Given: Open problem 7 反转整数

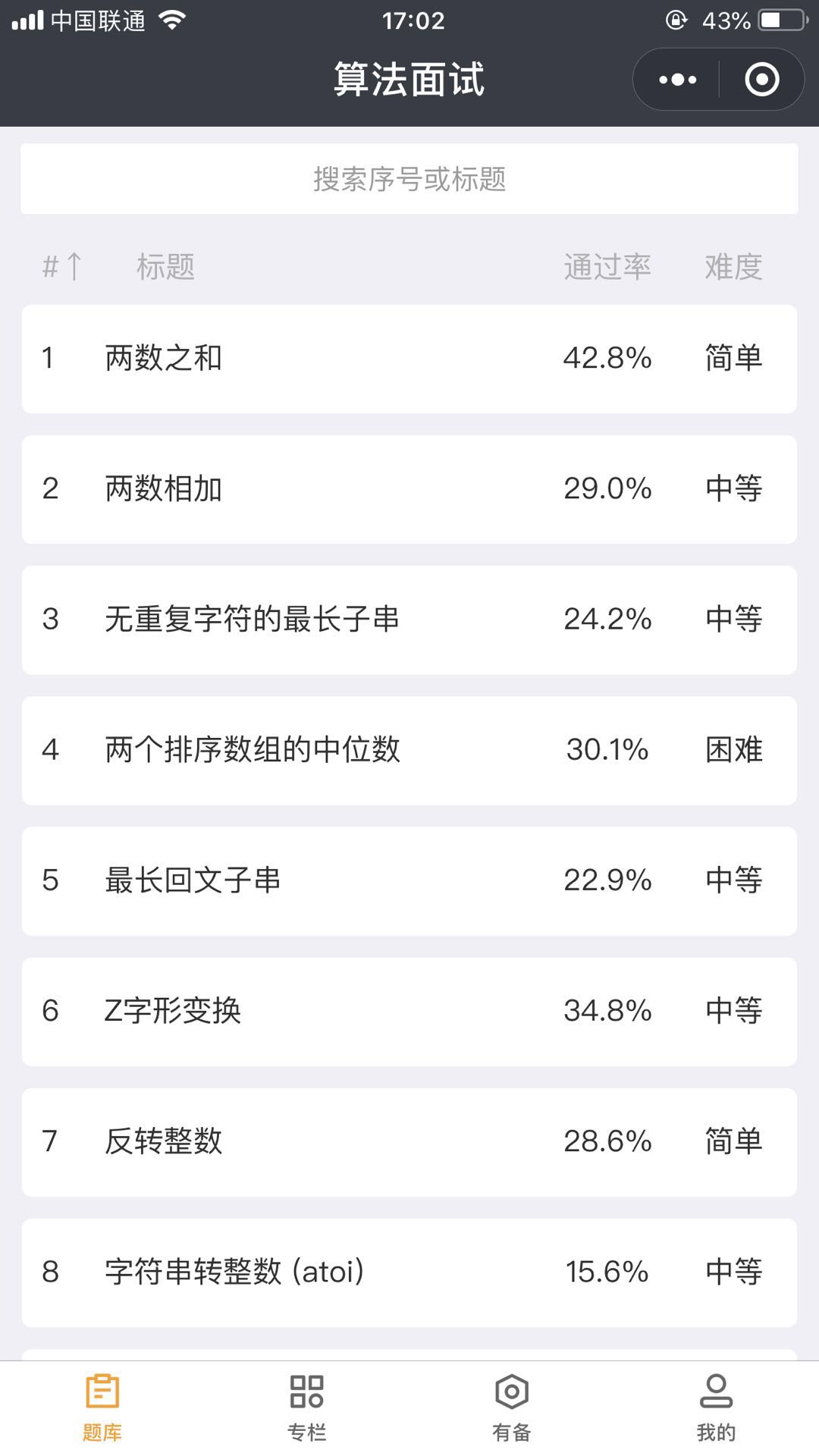Looking at the screenshot, I should pos(409,1142).
